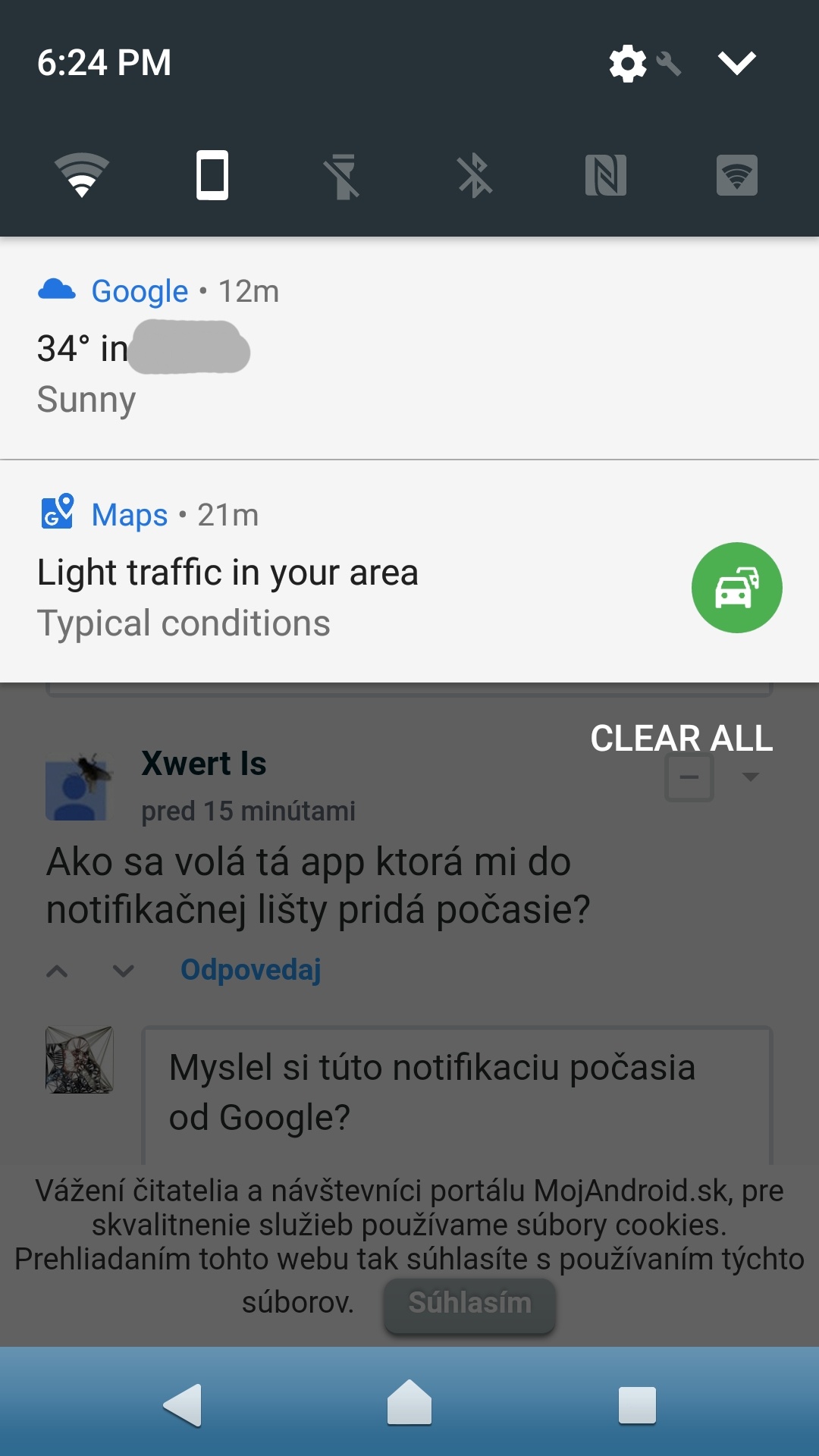Enable Bluetooth from quick settings
This screenshot has height=1456, width=819.
coord(475,175)
